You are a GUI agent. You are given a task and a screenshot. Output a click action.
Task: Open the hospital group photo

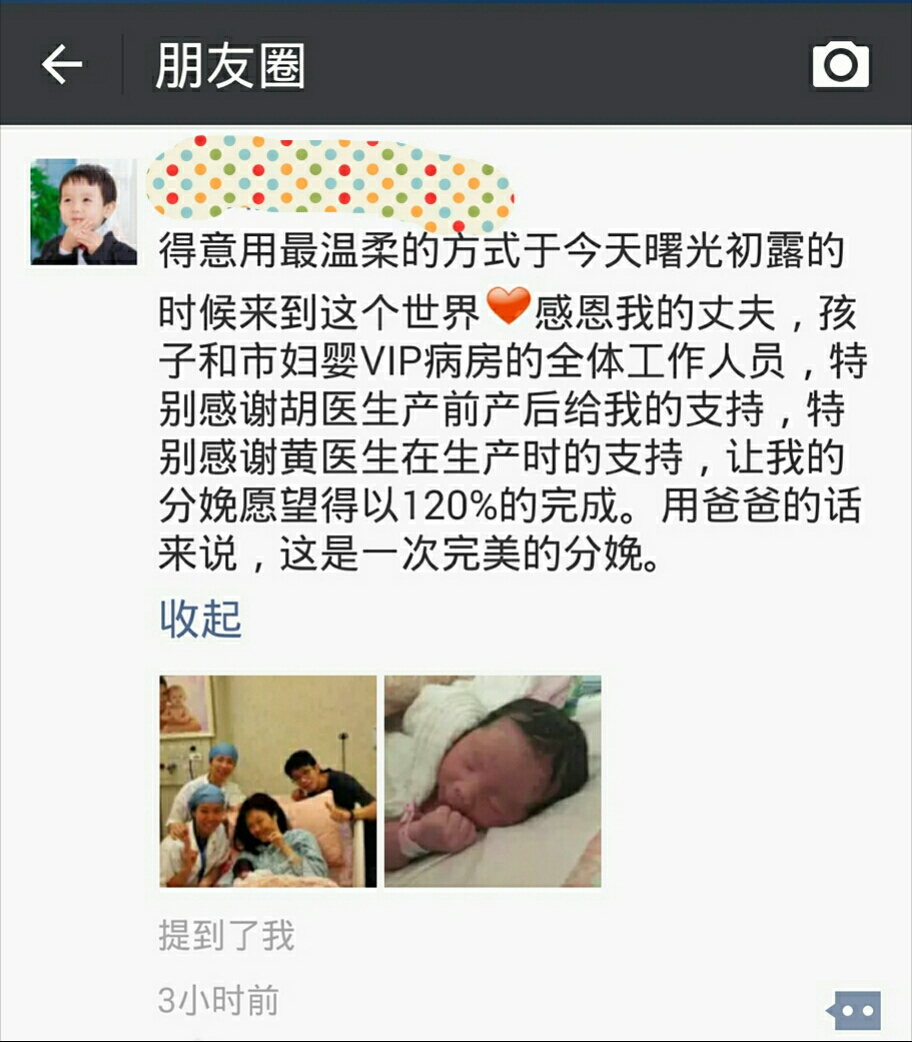pyautogui.click(x=268, y=781)
